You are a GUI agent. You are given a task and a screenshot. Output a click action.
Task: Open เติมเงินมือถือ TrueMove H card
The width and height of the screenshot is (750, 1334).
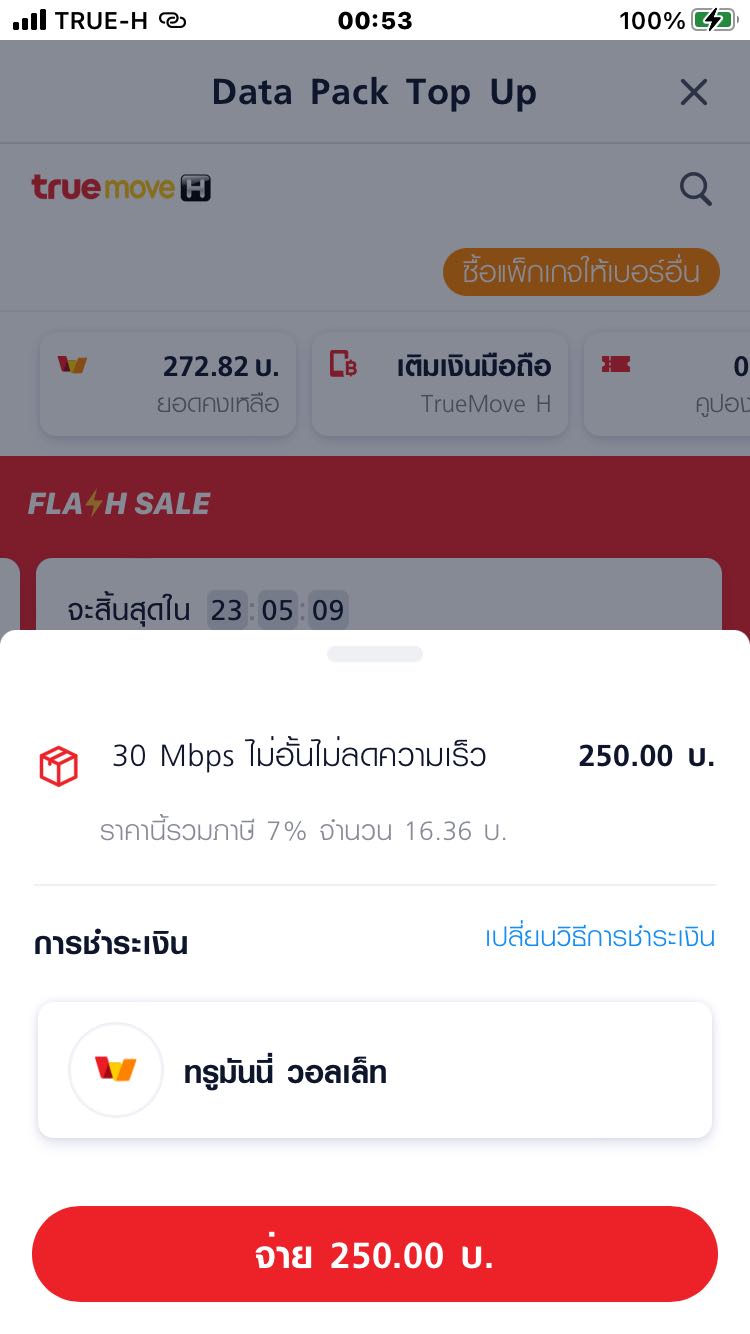point(440,384)
